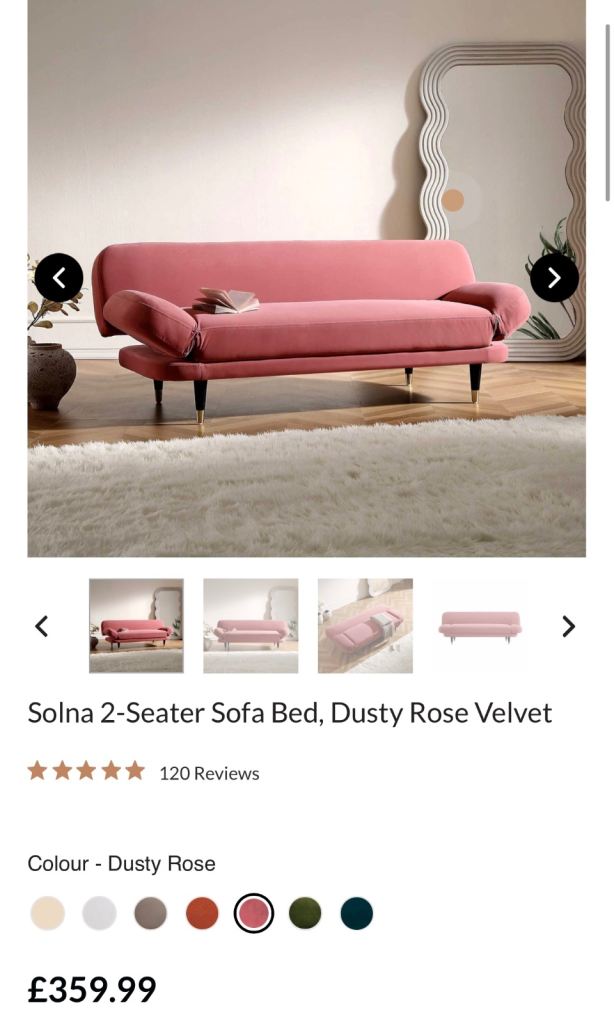Open the 120 Reviews link

209,773
